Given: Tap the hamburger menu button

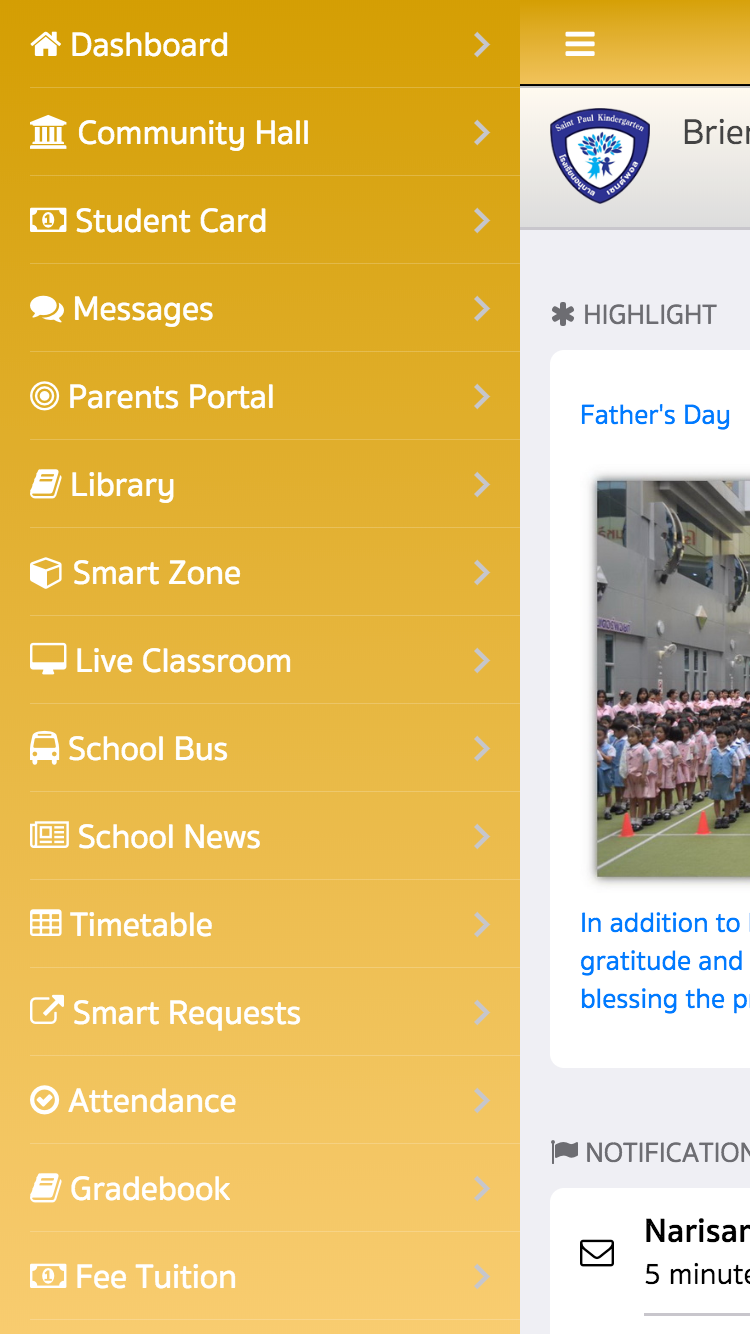Looking at the screenshot, I should pos(580,44).
